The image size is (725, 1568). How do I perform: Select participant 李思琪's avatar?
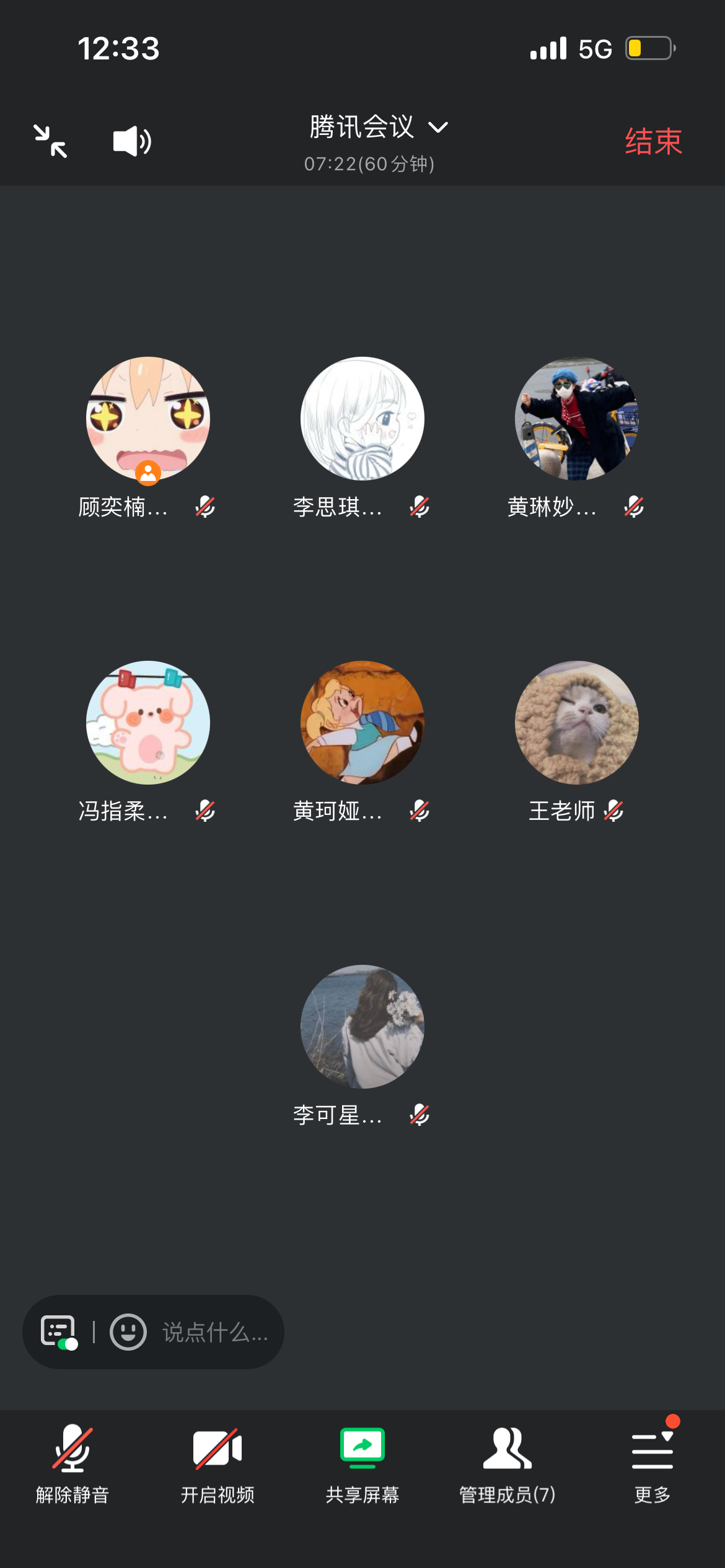coord(362,419)
